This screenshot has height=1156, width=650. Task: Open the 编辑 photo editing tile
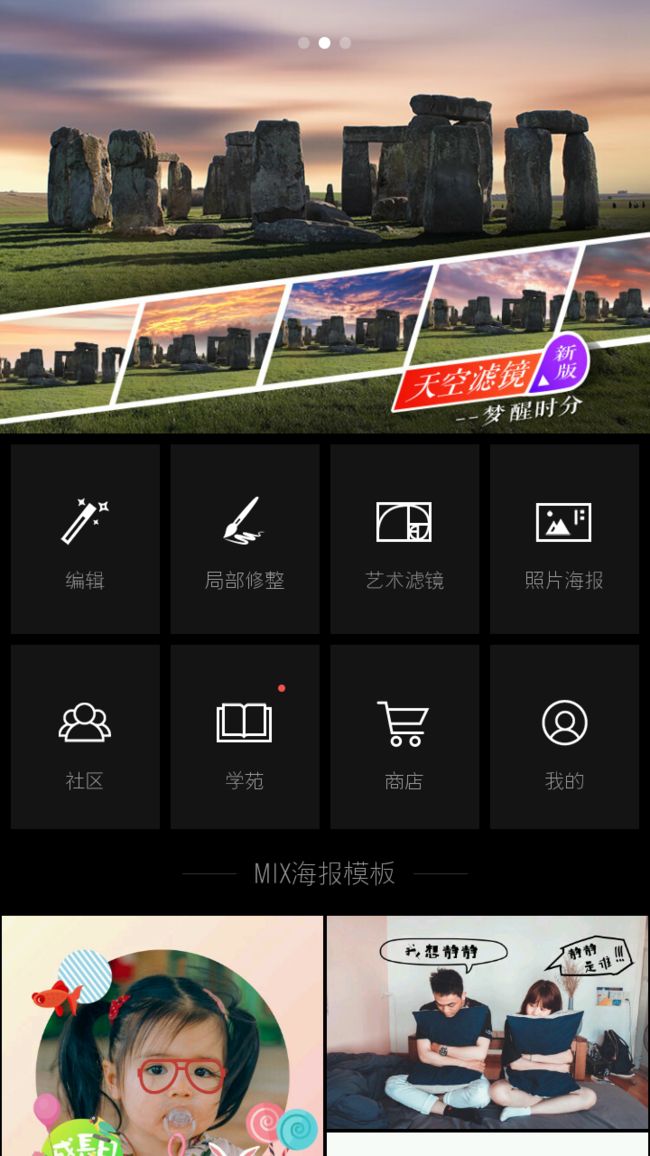[85, 538]
